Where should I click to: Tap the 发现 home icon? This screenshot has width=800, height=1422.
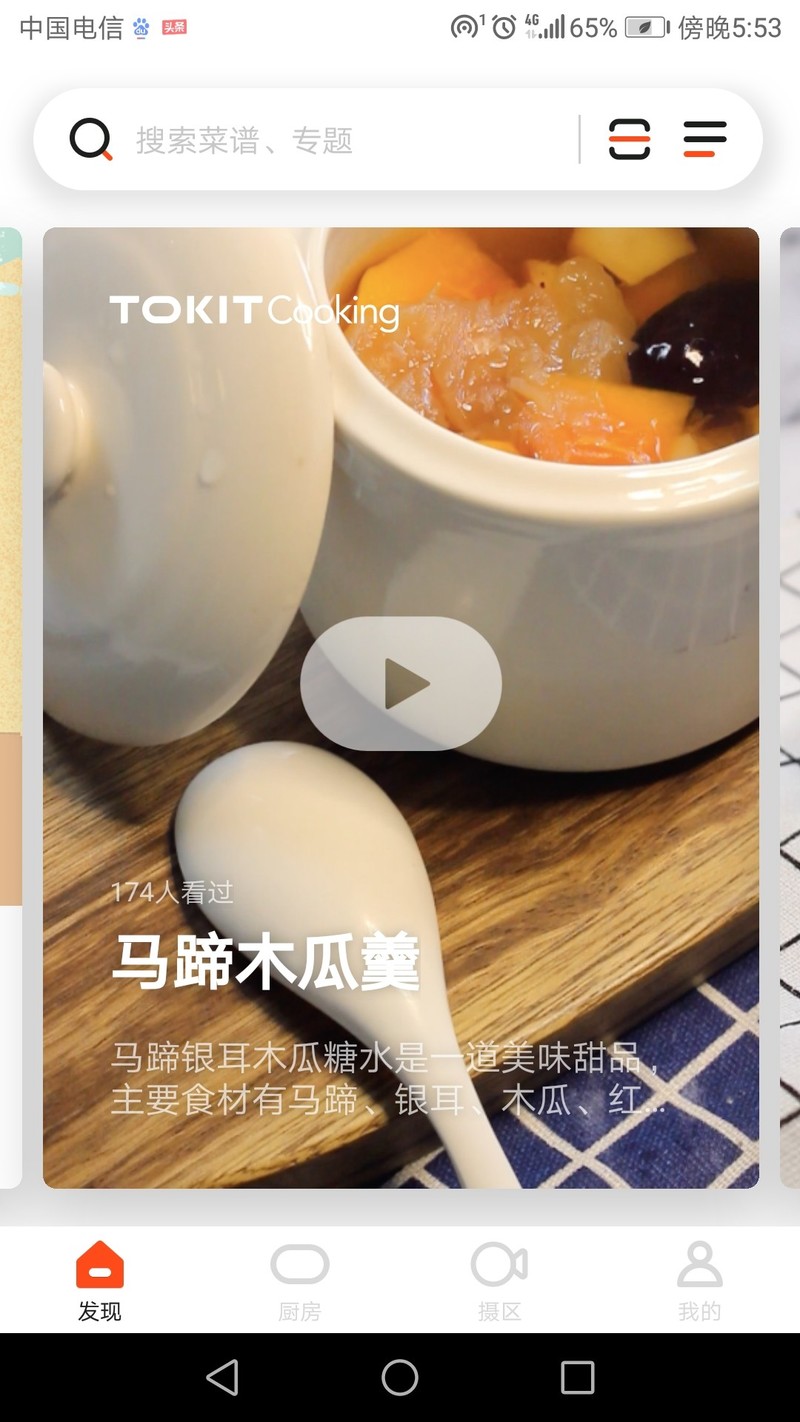[x=100, y=1265]
